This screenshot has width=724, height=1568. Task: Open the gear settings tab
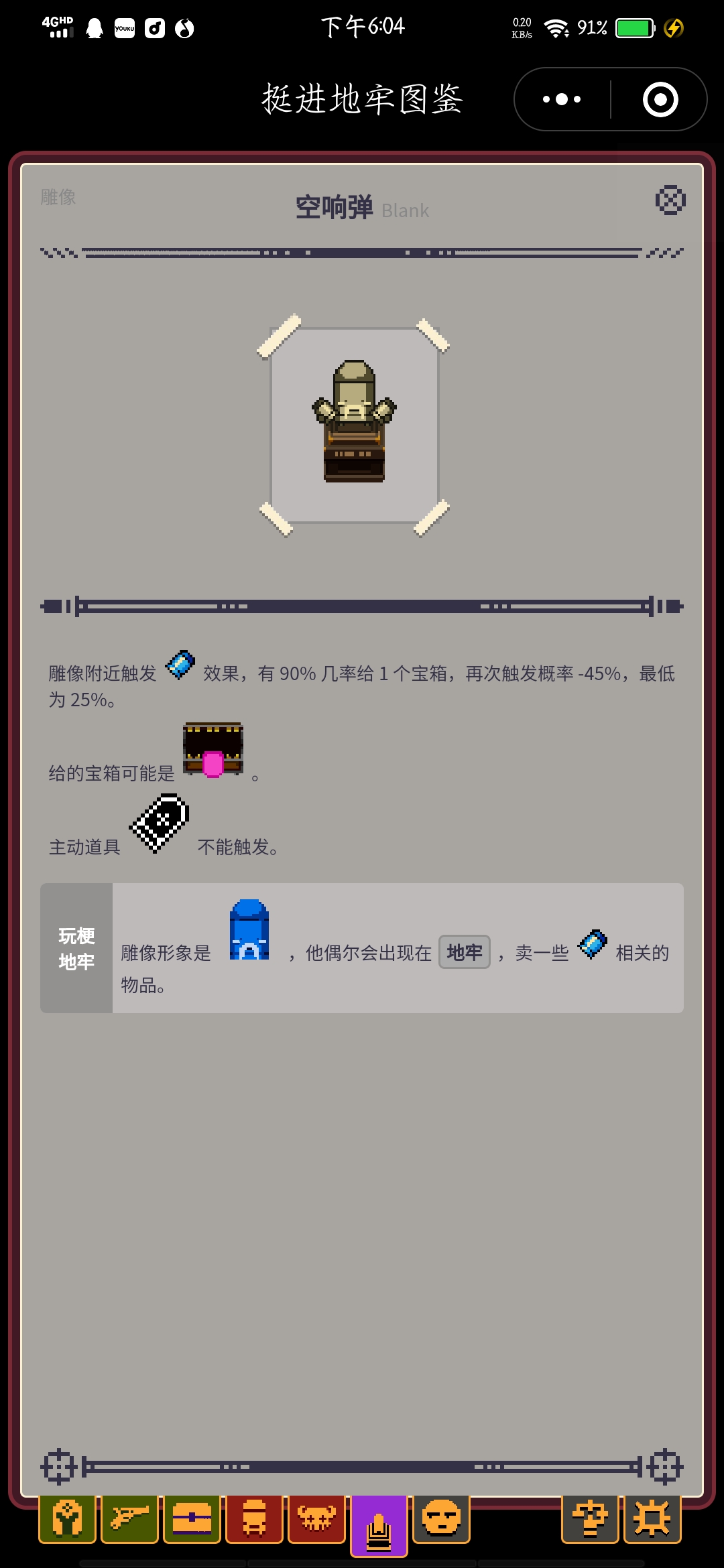click(x=652, y=1518)
